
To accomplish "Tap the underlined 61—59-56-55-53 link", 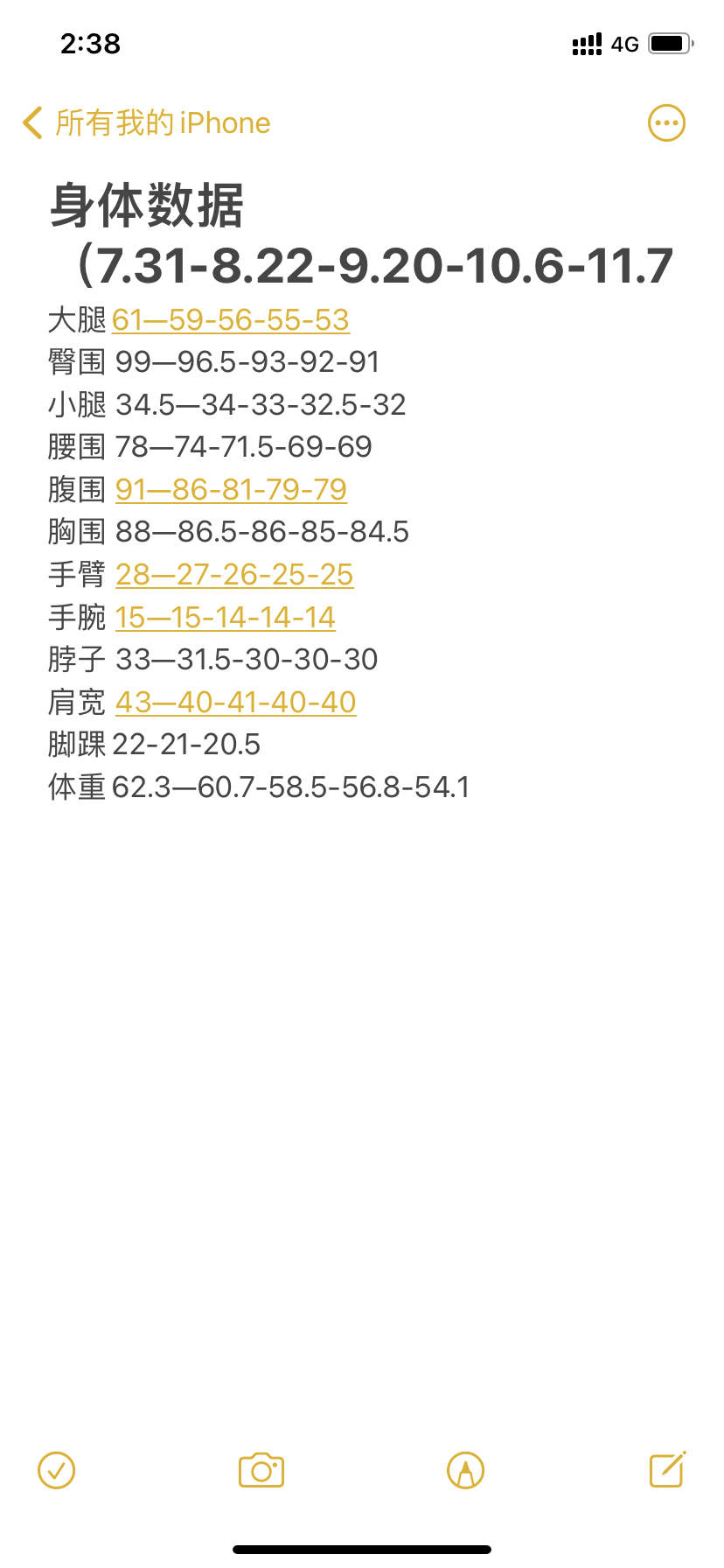I will tap(231, 320).
